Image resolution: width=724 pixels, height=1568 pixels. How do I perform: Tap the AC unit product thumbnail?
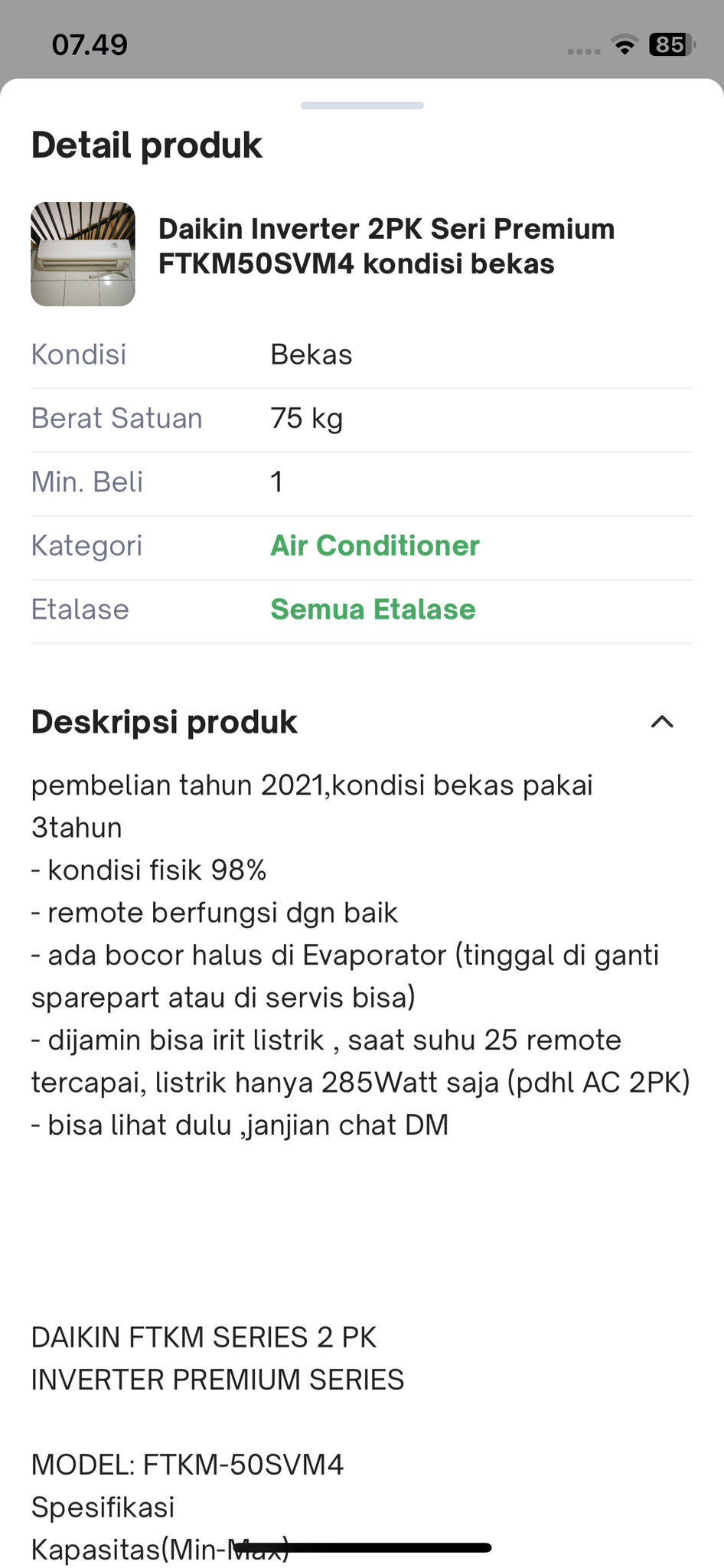point(82,253)
